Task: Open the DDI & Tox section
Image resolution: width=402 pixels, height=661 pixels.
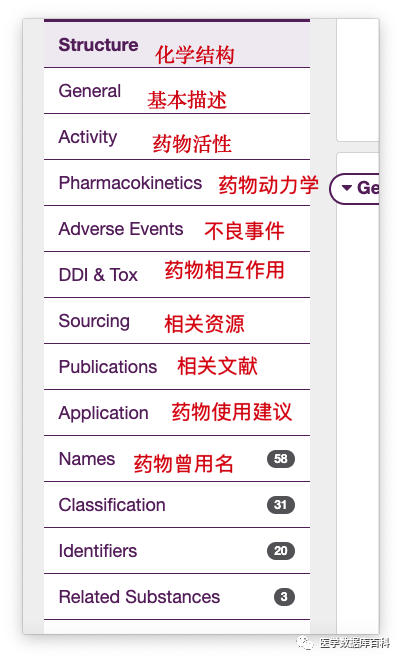Action: (177, 274)
